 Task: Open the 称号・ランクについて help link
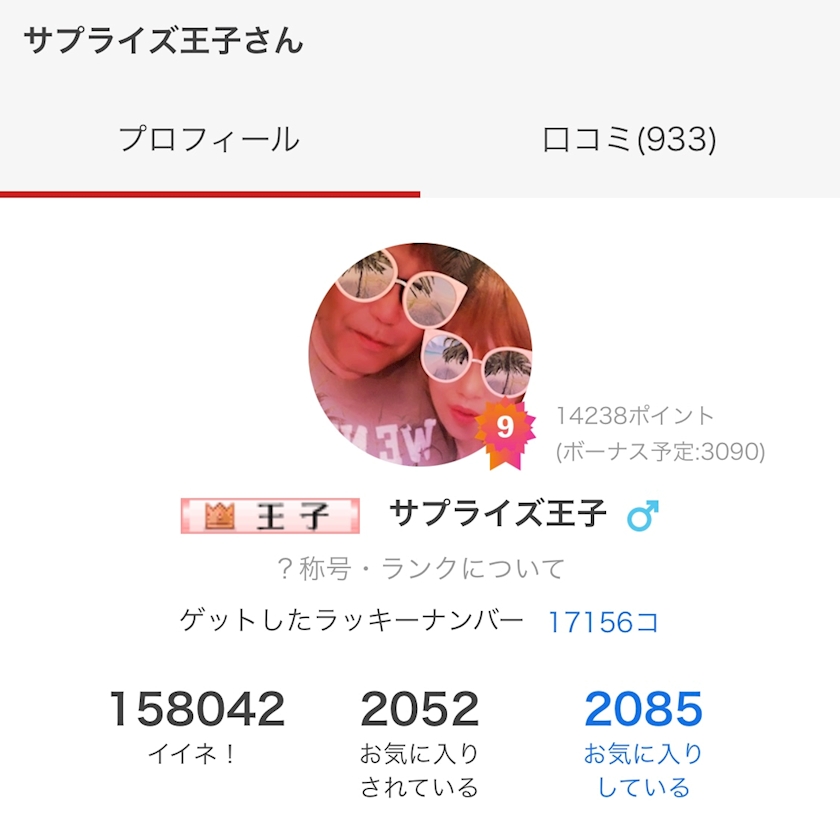tap(420, 569)
